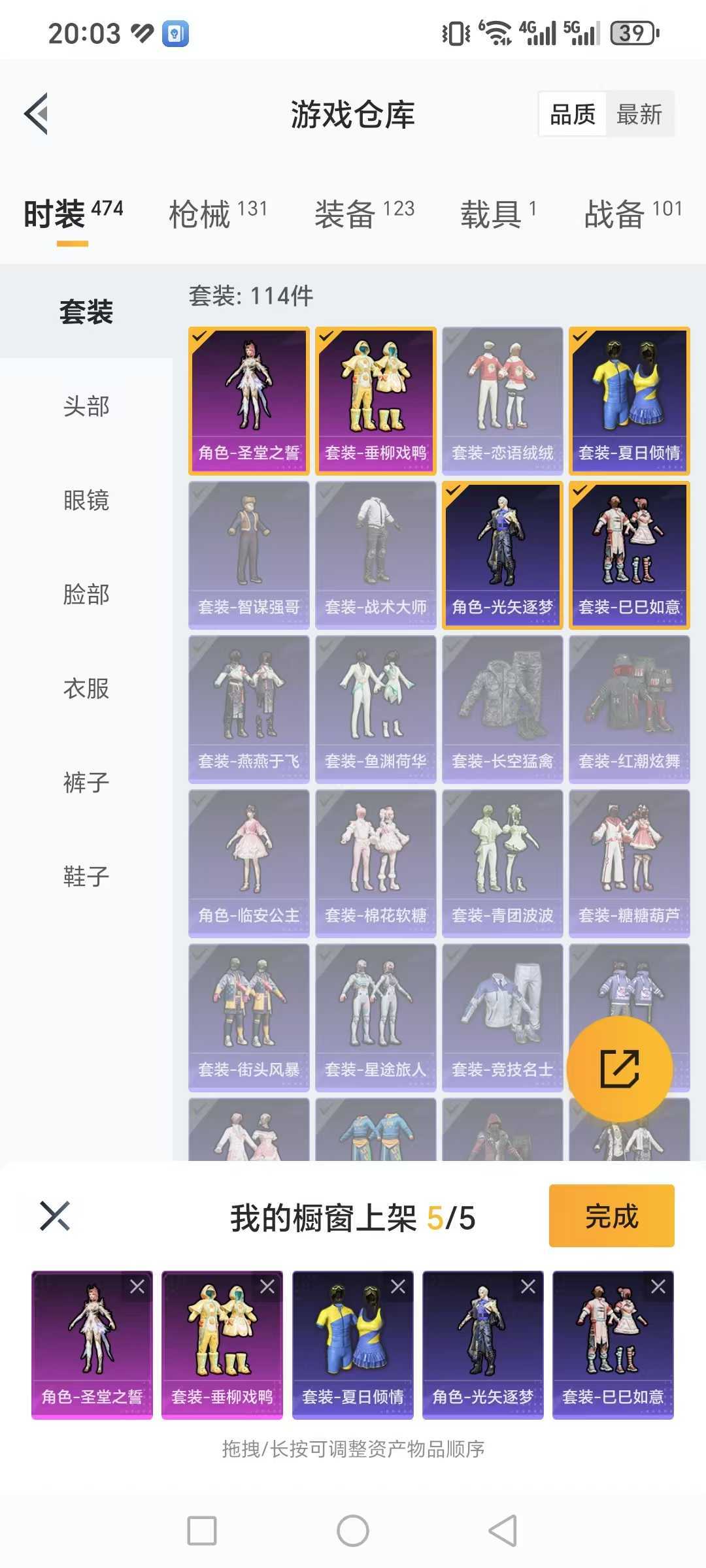
Task: Open the system recent apps button
Action: point(202,1531)
